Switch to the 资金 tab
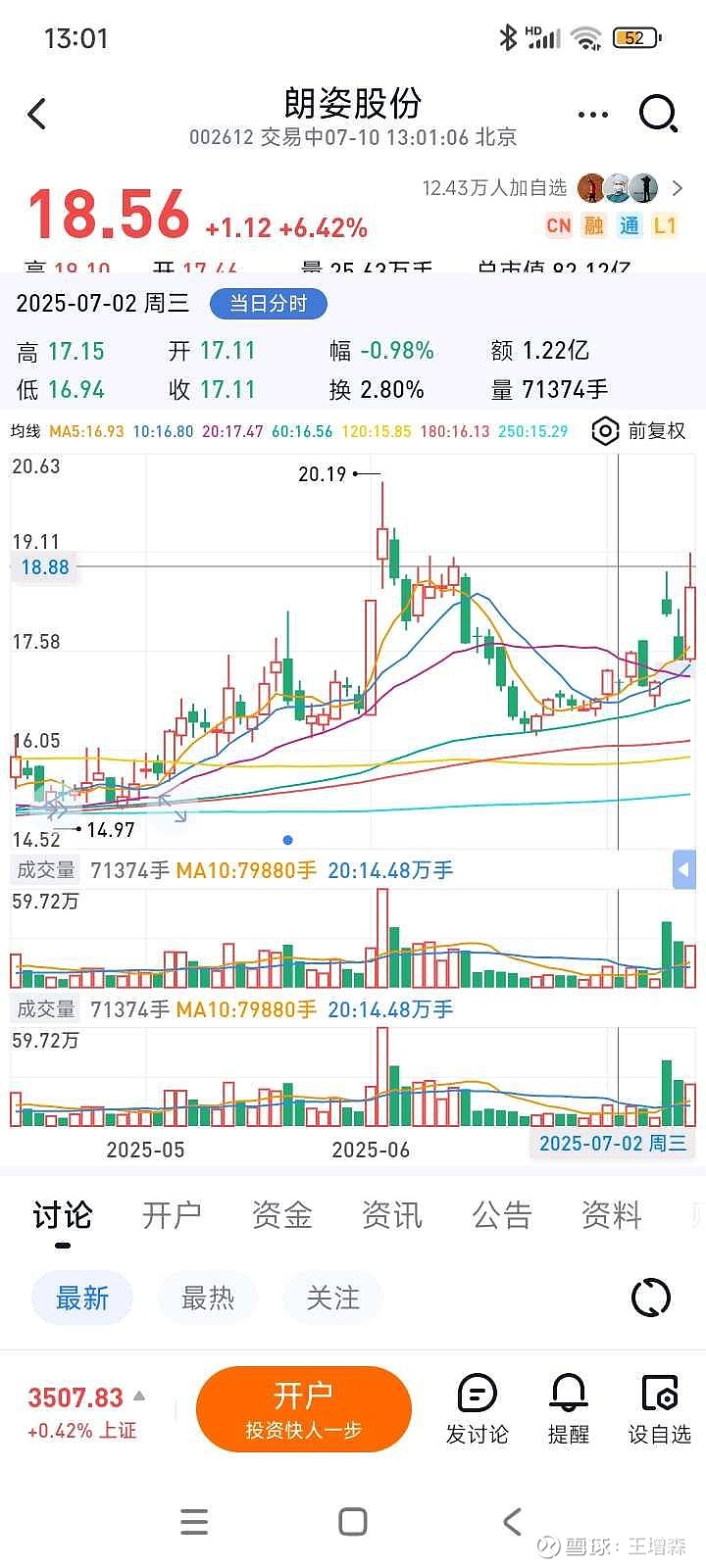This screenshot has height=1568, width=706. click(281, 1215)
